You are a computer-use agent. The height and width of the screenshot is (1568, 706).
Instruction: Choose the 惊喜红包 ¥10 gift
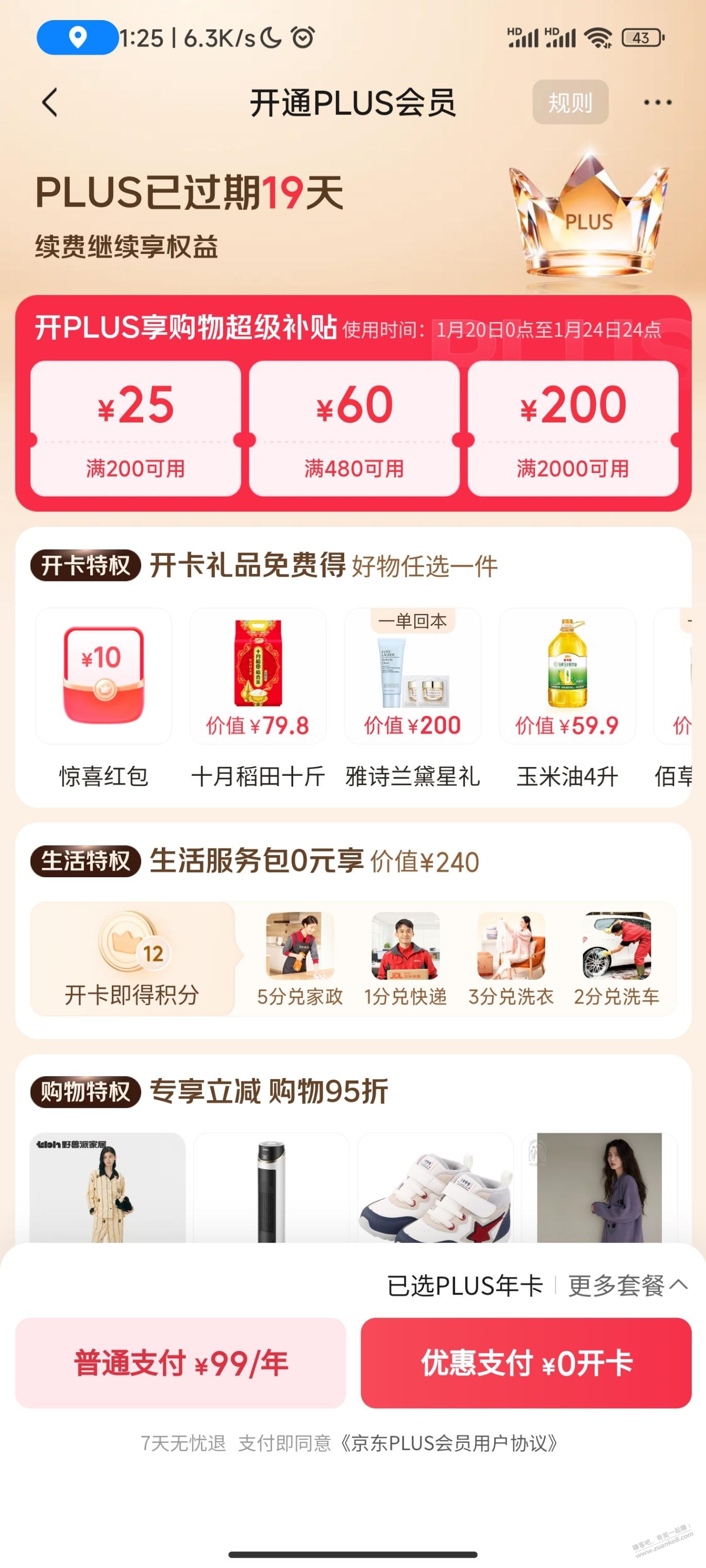104,676
